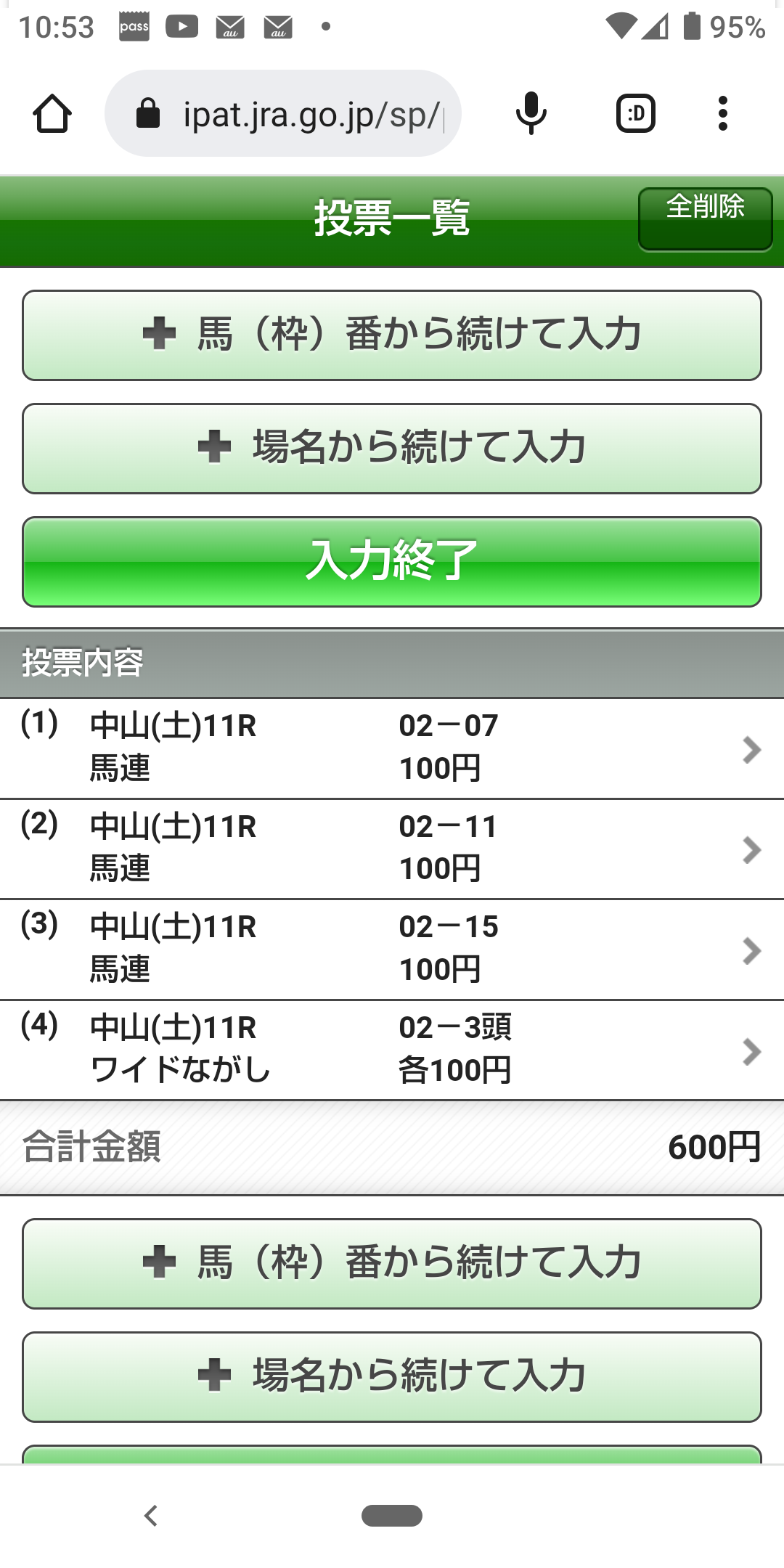Screen dimensions: 784x1568
Task: Open bet (1) 馬連 02-07
Action: tap(392, 748)
